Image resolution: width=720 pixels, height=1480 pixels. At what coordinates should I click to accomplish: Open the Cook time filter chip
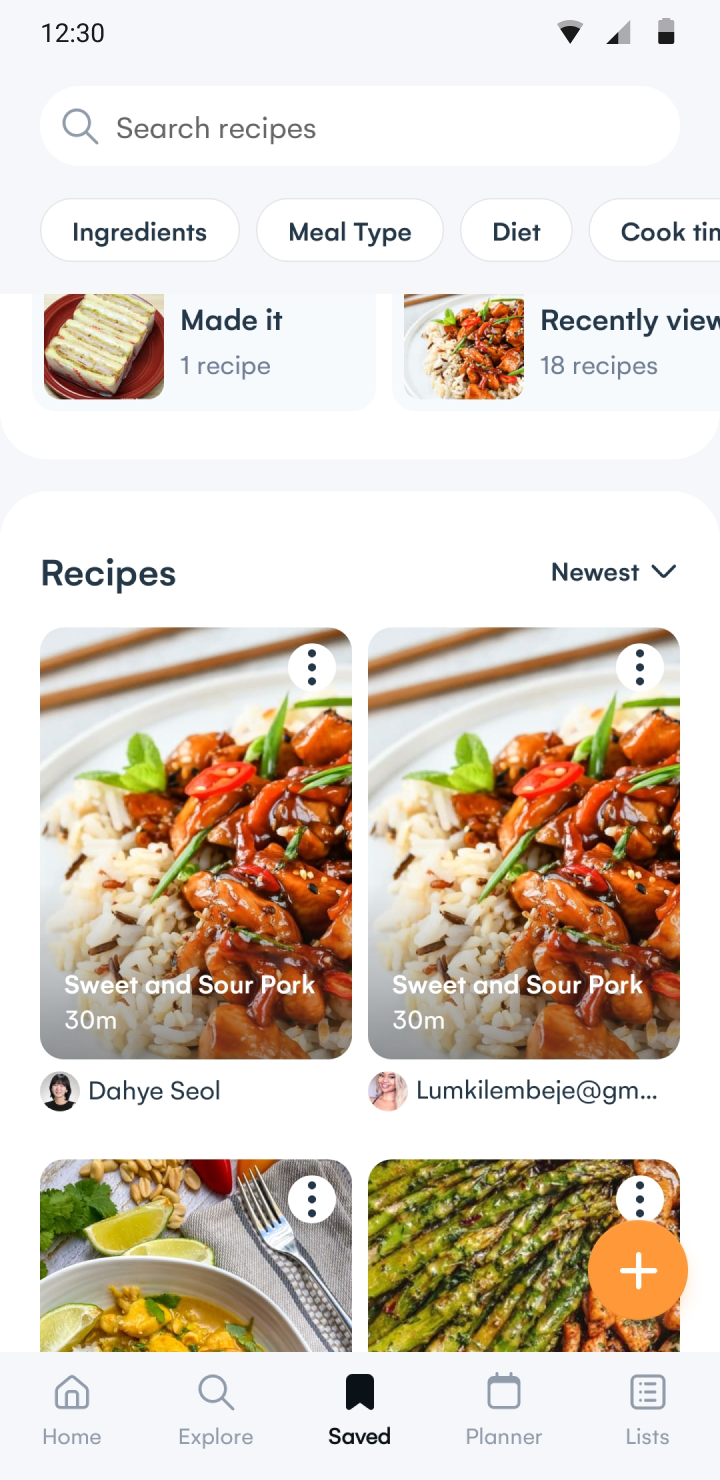coord(655,231)
